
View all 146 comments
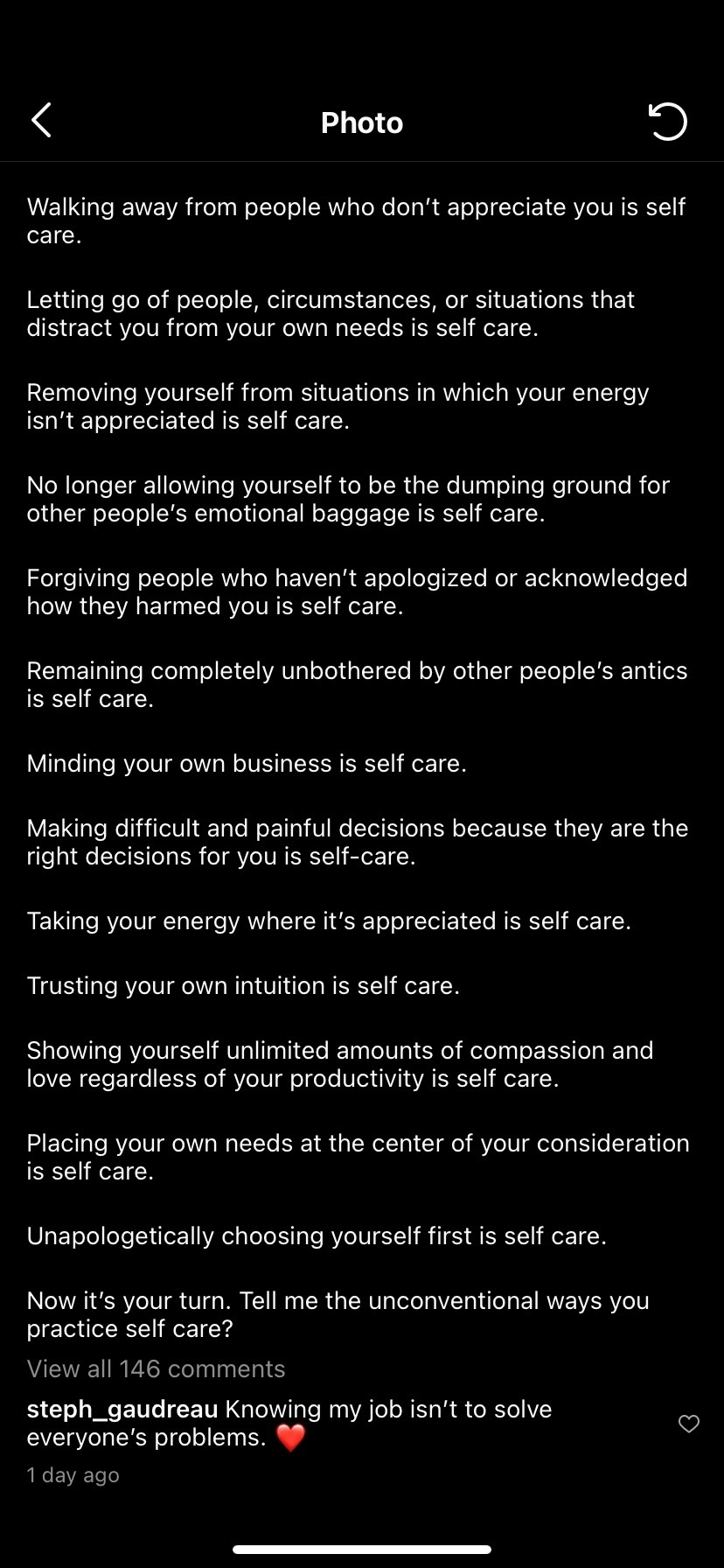156,1368
